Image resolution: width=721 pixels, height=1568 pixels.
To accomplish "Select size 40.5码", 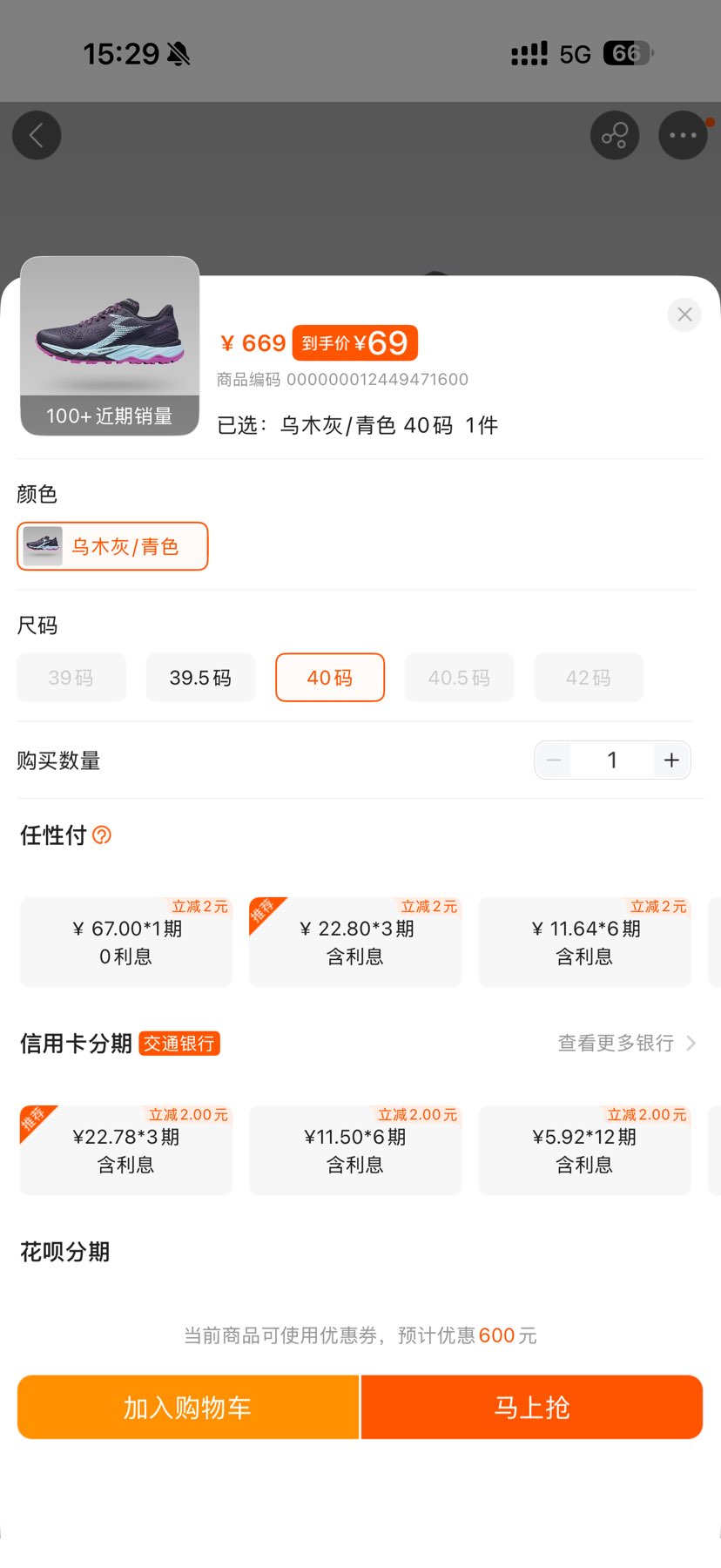I will click(x=459, y=677).
